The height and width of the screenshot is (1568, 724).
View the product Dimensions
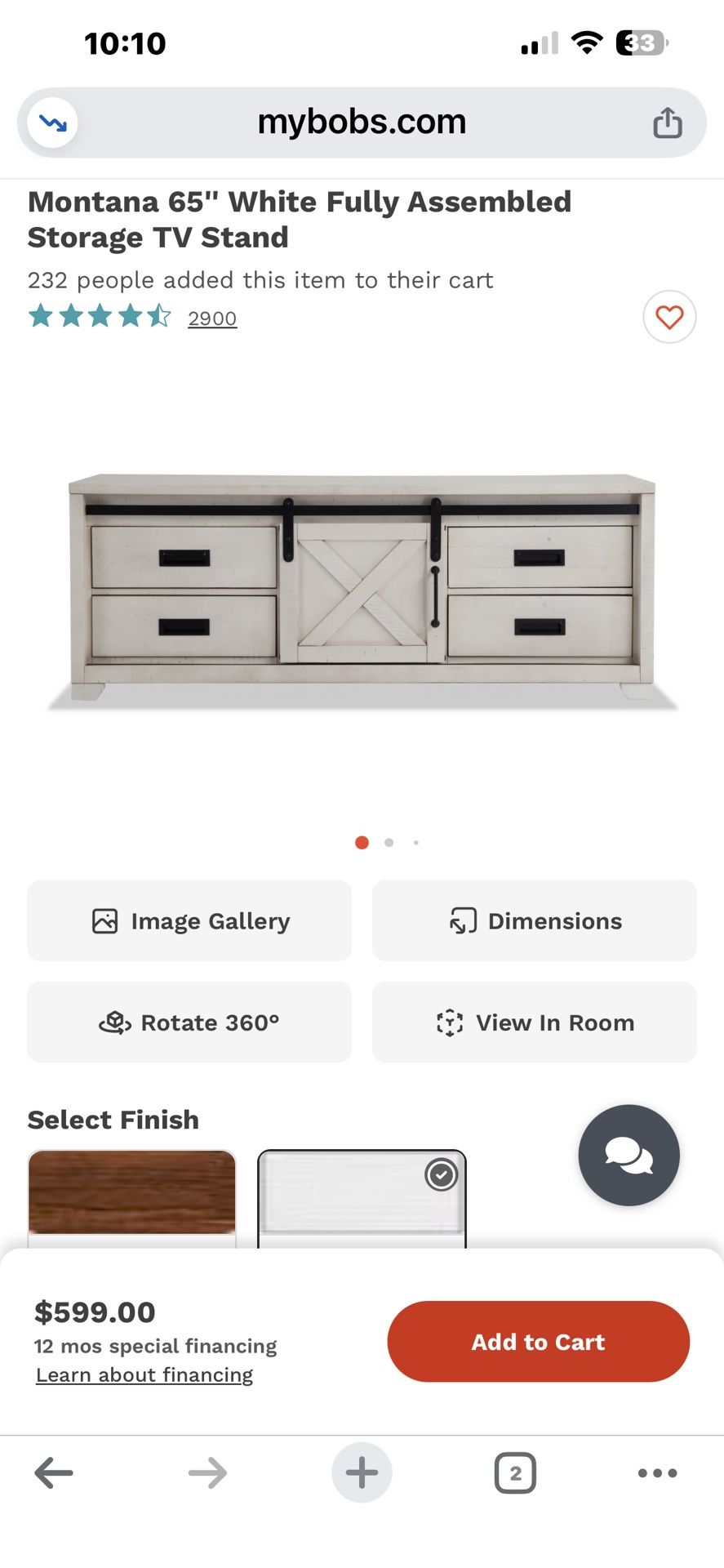[534, 920]
